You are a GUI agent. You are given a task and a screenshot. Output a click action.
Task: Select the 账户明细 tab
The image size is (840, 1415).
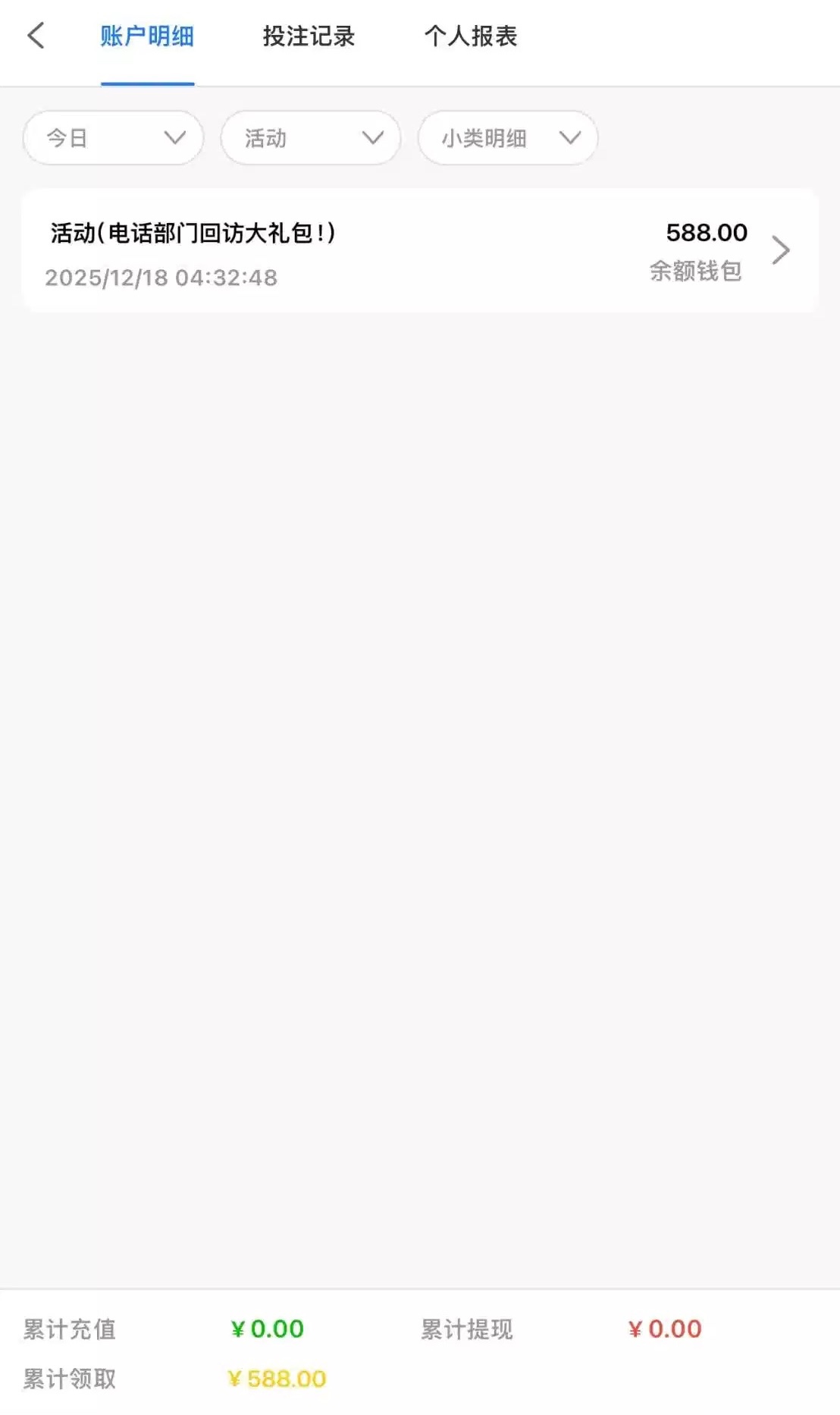[147, 36]
